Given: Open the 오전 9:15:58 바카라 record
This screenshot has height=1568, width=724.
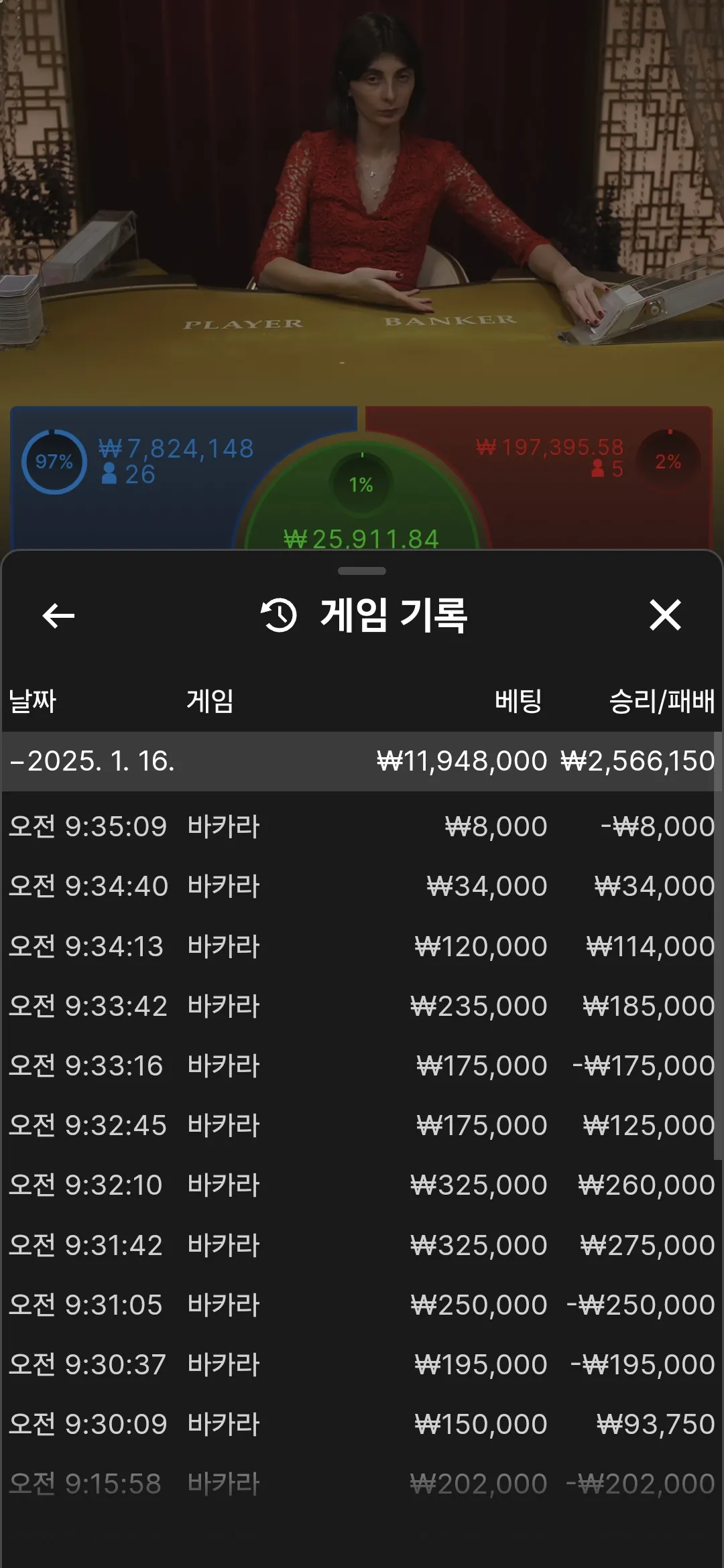Looking at the screenshot, I should pos(361,1484).
